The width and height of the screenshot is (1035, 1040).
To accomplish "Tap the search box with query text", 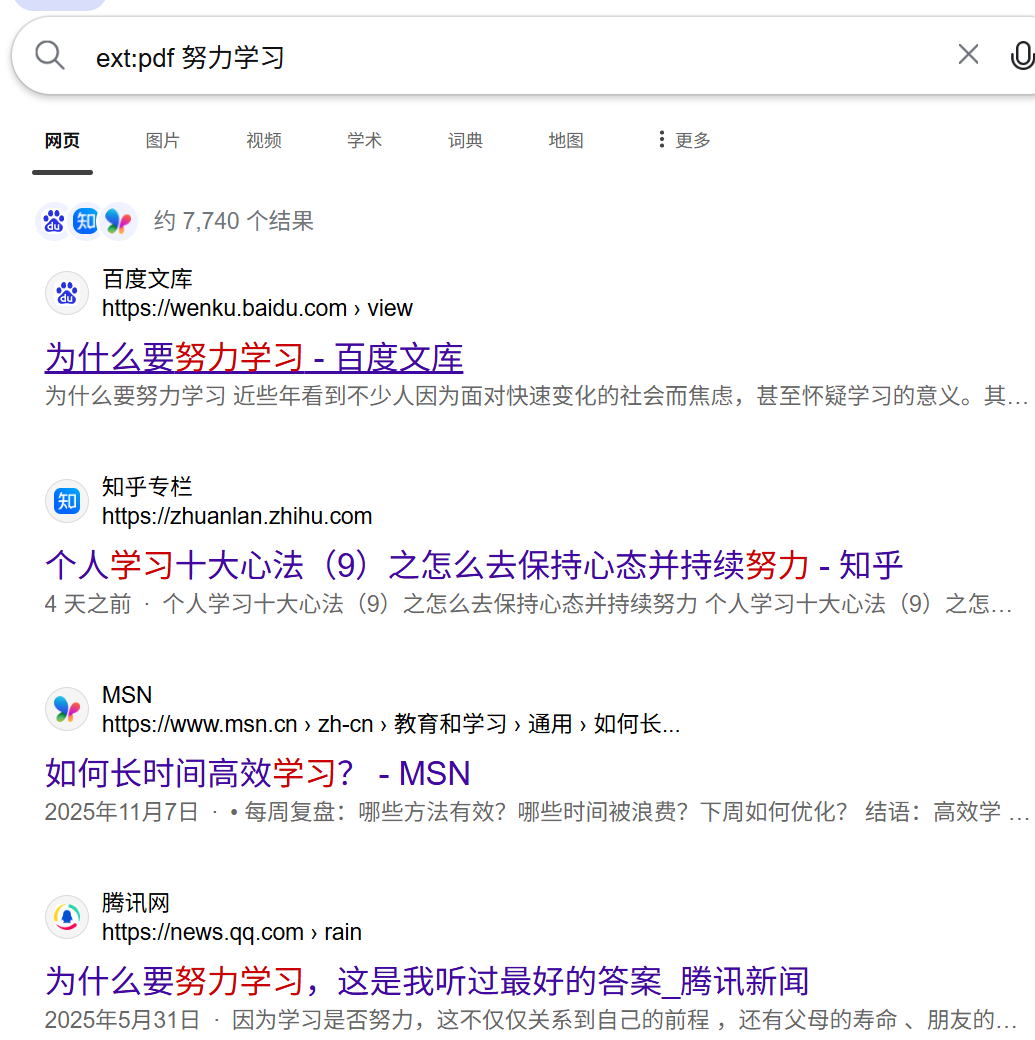I will [x=500, y=57].
